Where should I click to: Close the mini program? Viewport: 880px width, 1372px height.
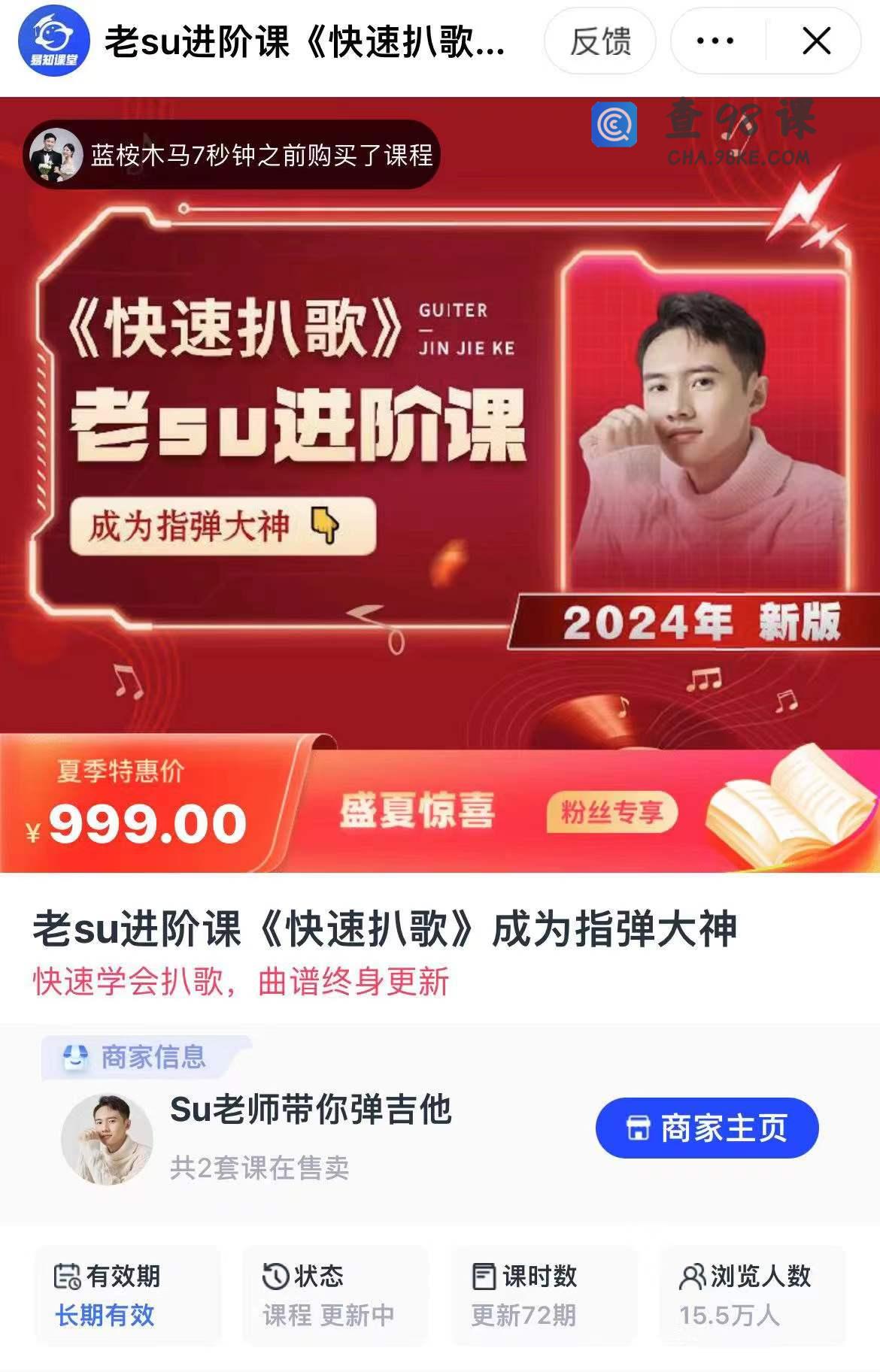coord(816,41)
